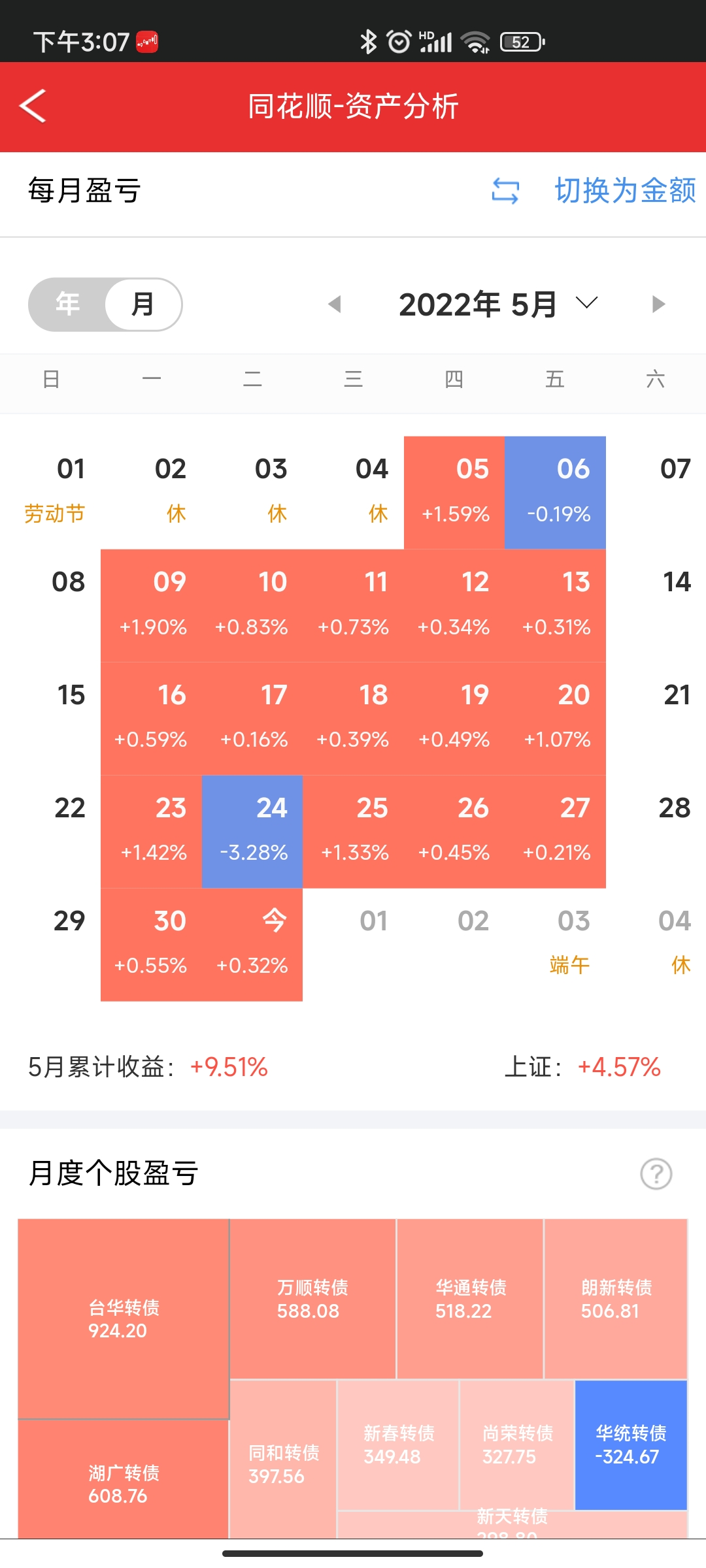Select May 24 with -3.28%
Image resolution: width=706 pixels, height=1568 pixels.
[x=252, y=831]
